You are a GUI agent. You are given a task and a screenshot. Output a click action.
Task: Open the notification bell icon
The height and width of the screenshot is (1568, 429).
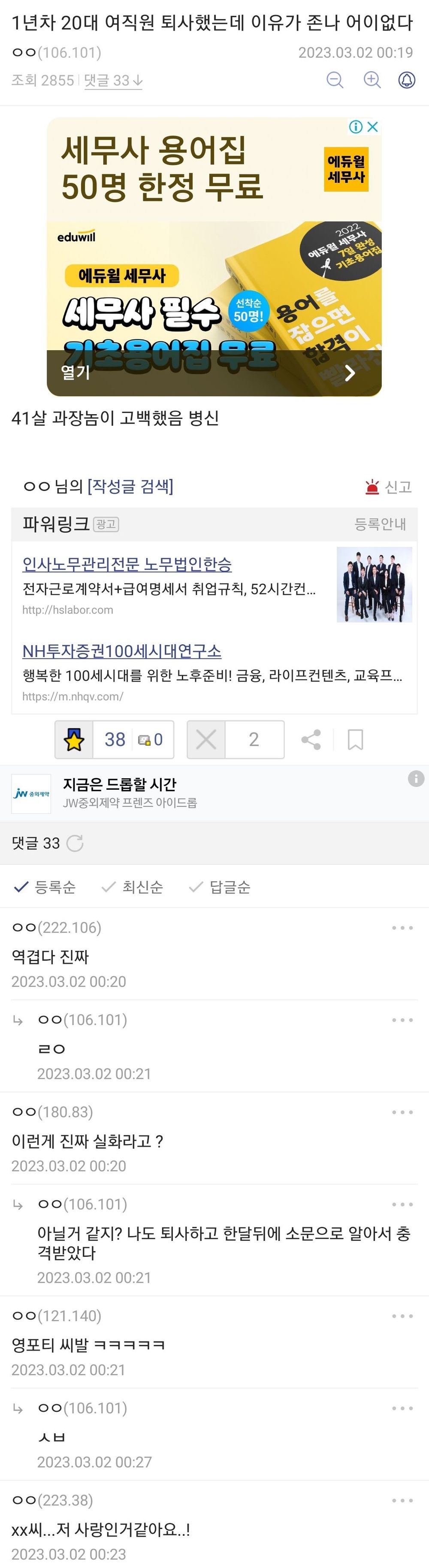(407, 80)
